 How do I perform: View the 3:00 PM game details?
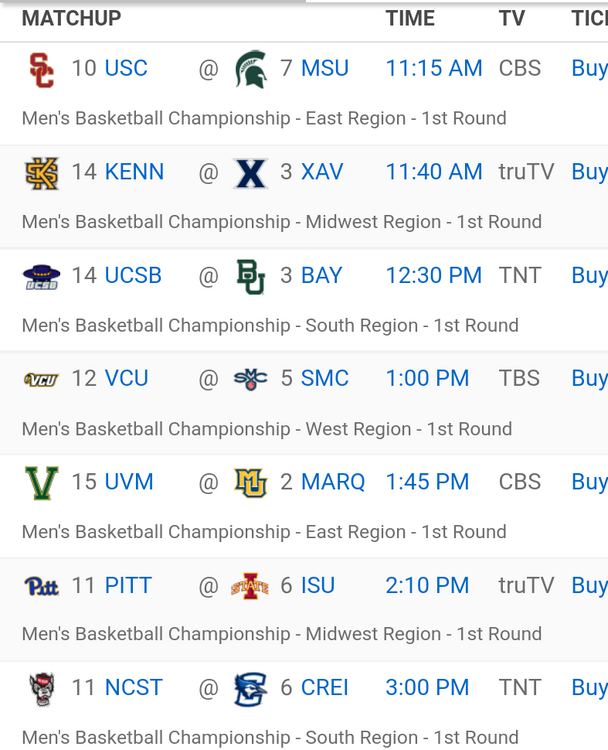[x=427, y=688]
